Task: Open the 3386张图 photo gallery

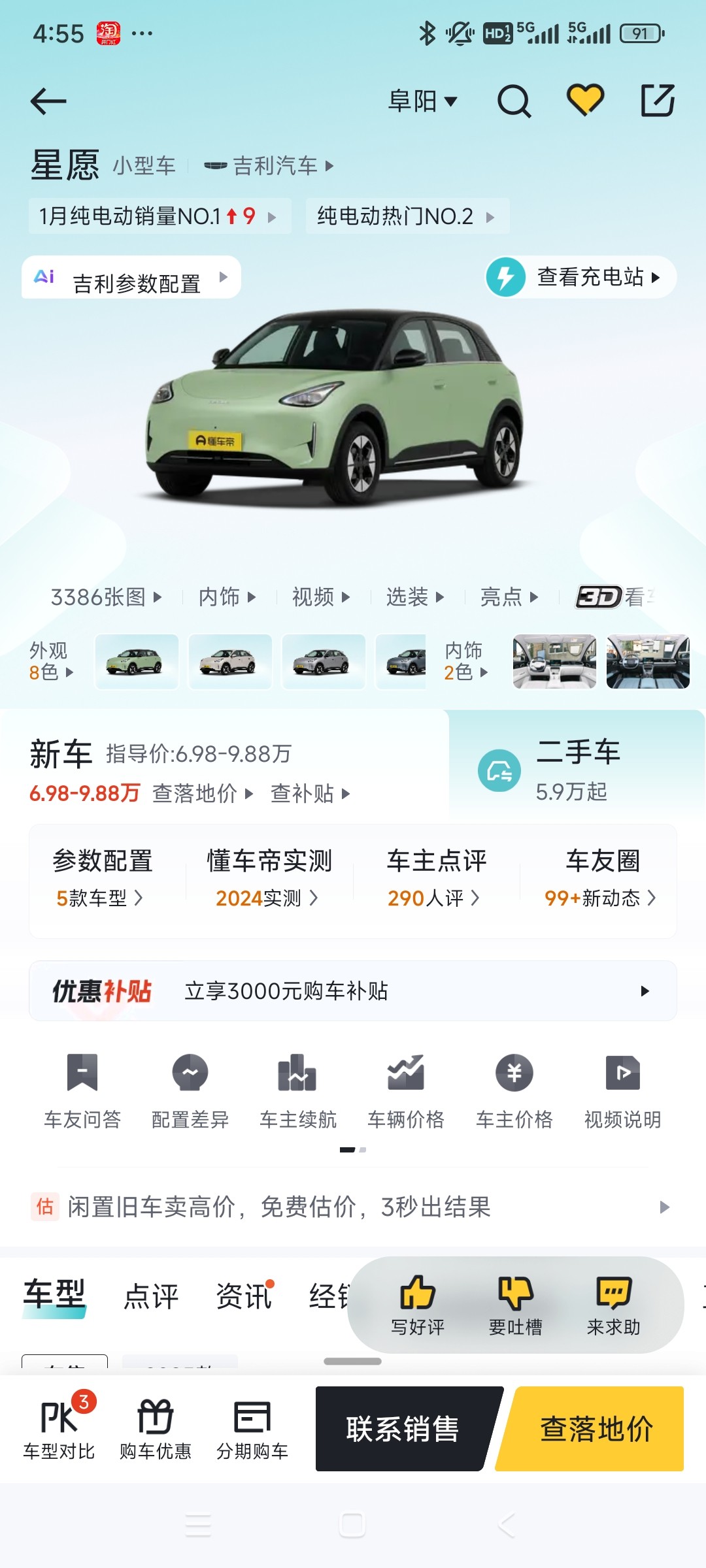Action: (x=106, y=596)
